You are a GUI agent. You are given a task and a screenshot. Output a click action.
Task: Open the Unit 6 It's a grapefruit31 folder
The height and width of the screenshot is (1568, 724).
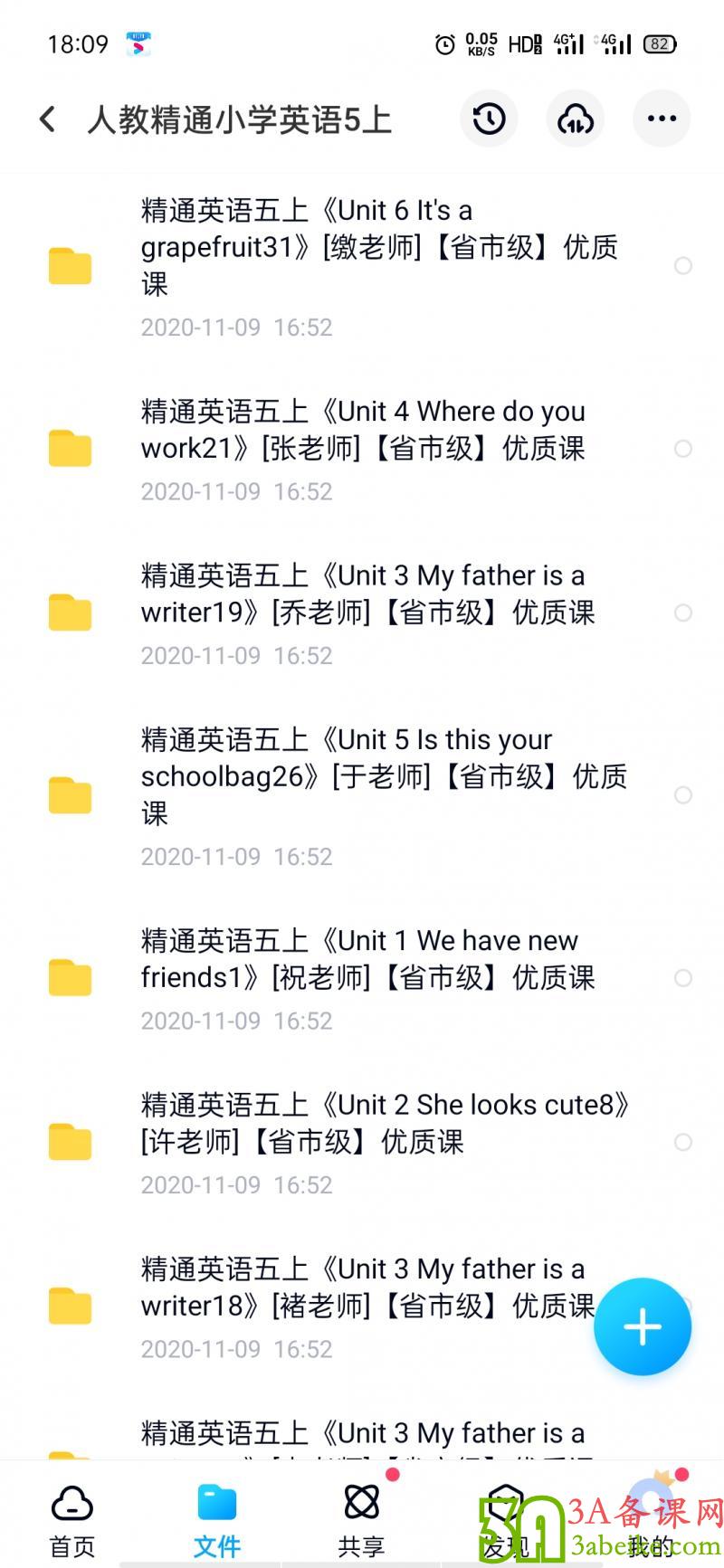coord(362,266)
